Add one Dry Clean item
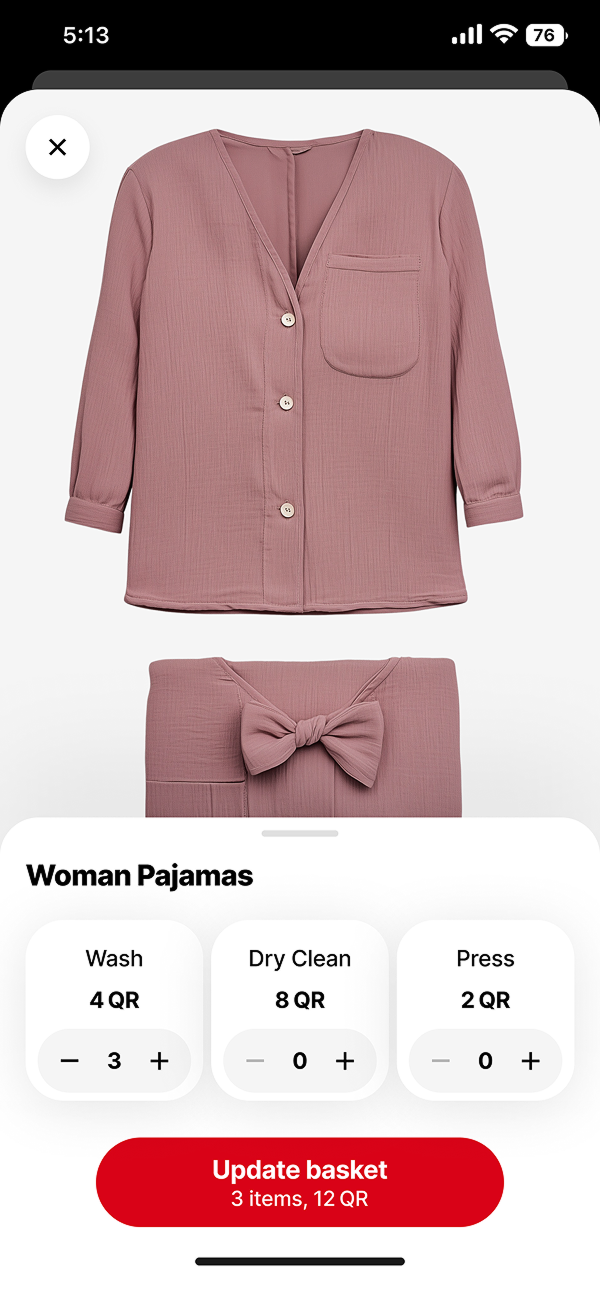The width and height of the screenshot is (600, 1299). (x=345, y=1061)
